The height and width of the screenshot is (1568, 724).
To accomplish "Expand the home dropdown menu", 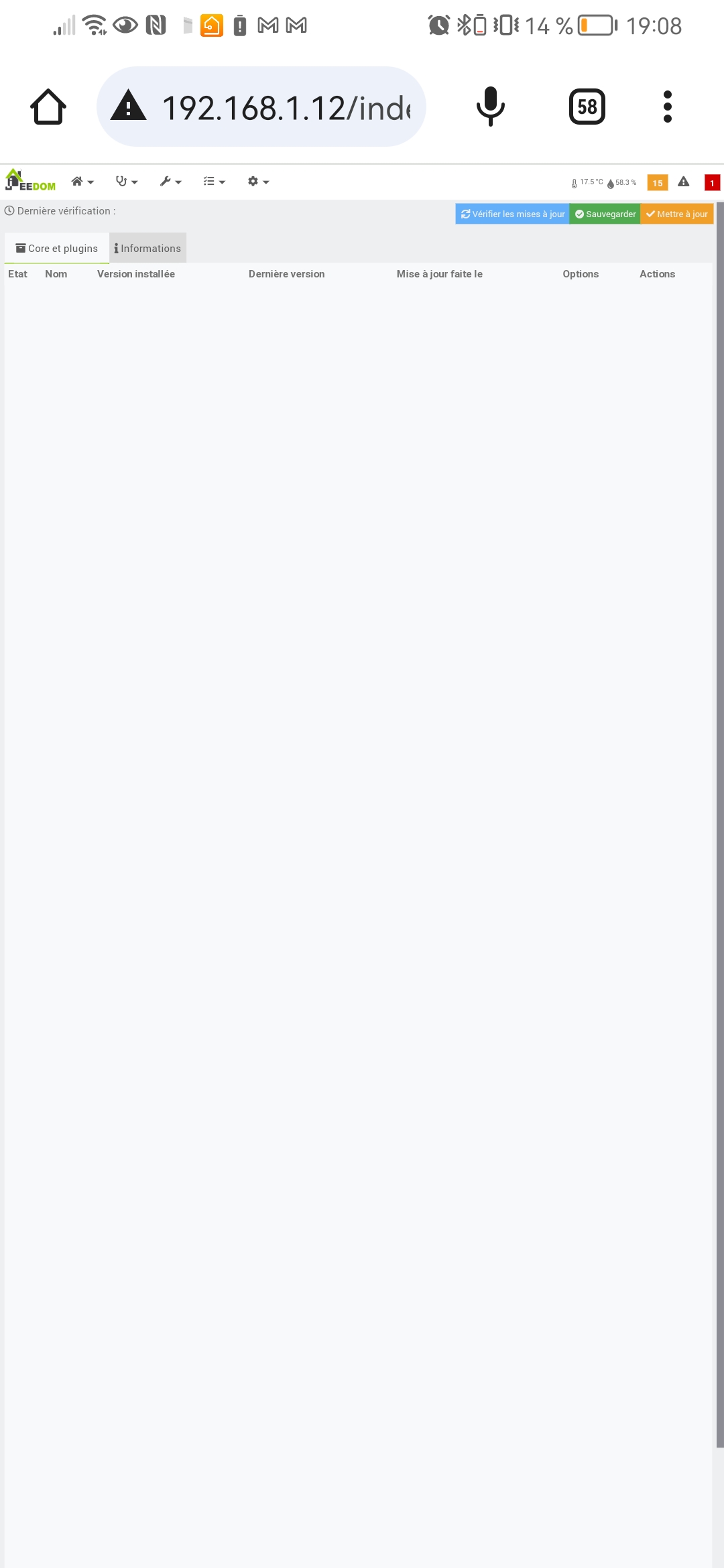I will pyautogui.click(x=82, y=182).
